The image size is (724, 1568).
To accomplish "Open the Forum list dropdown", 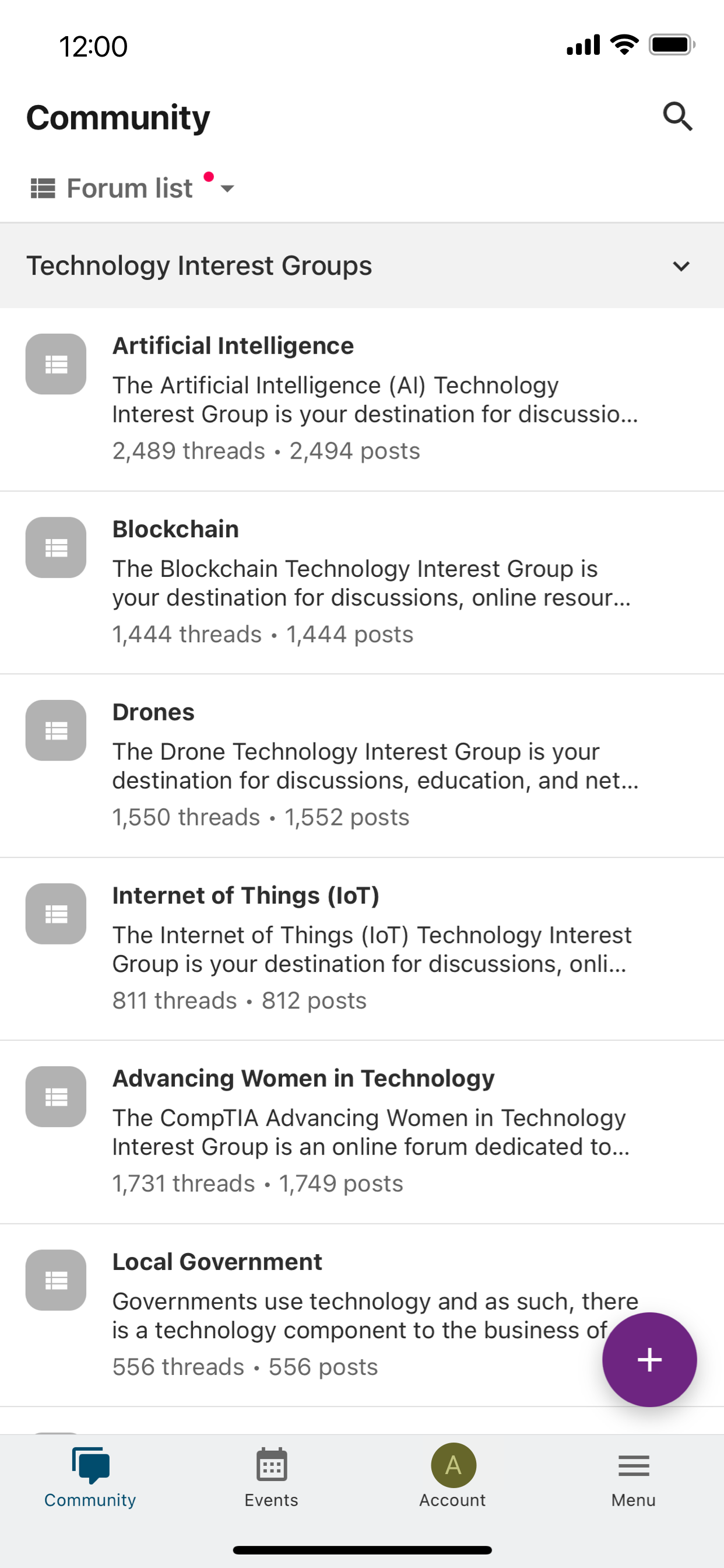I will pos(133,188).
